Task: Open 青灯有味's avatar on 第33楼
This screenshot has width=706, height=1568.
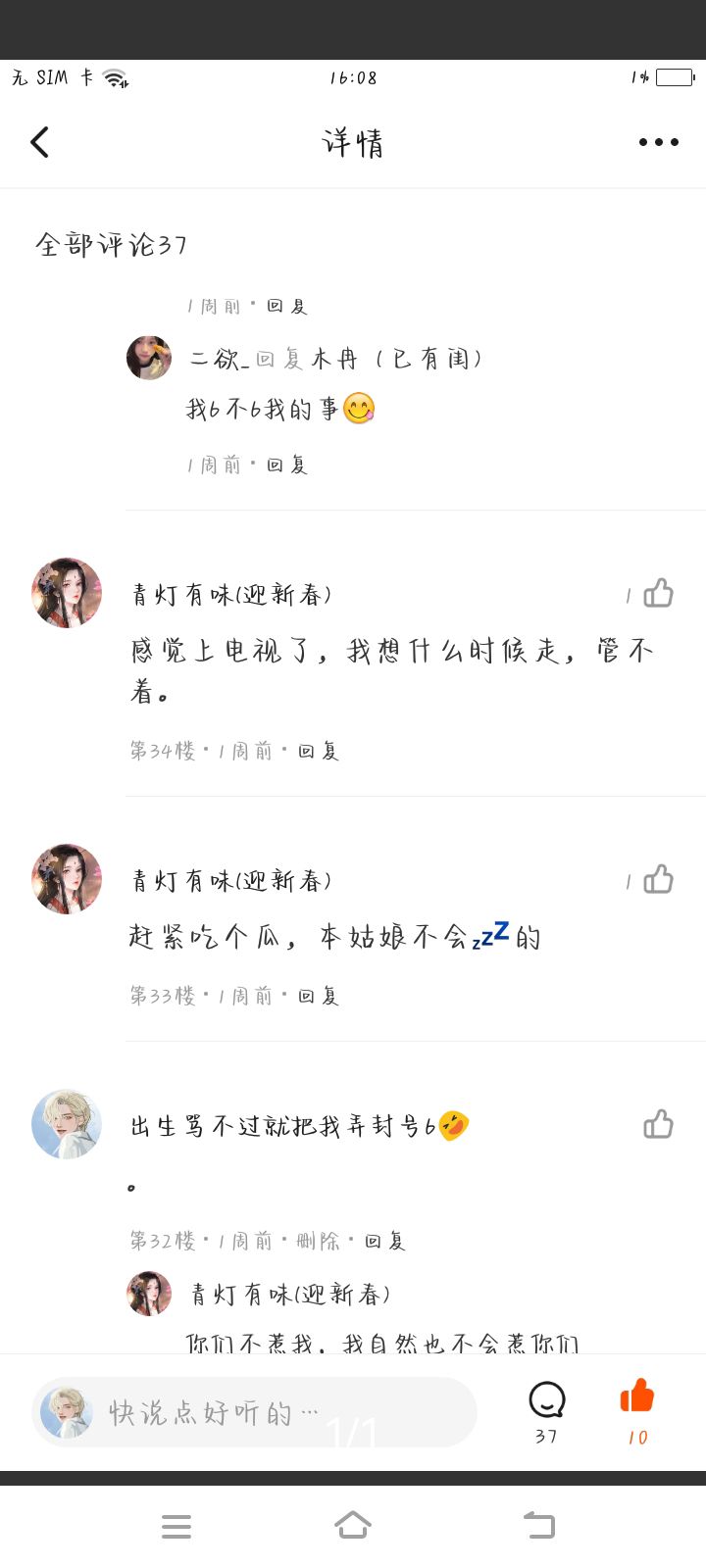Action: coord(67,879)
